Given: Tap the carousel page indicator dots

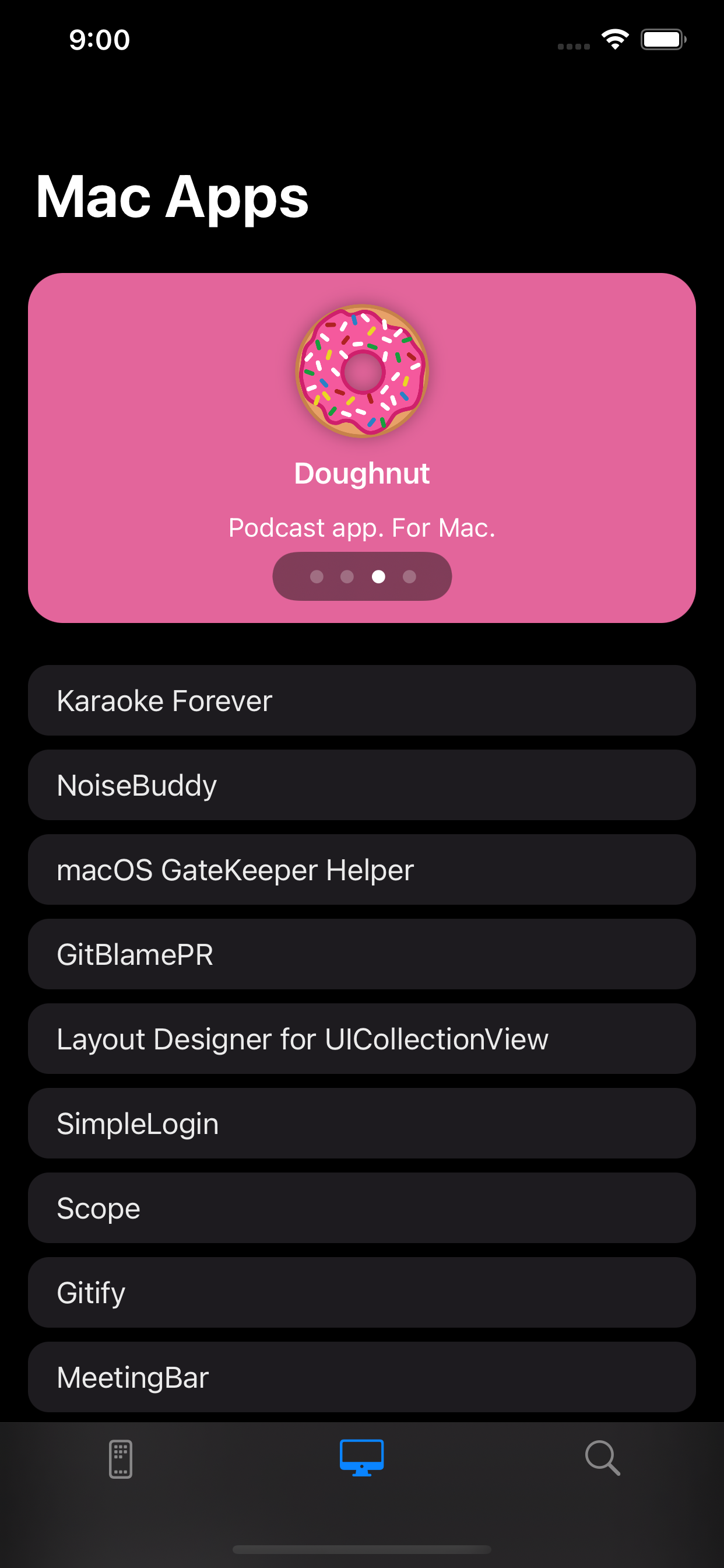Looking at the screenshot, I should coord(362,576).
